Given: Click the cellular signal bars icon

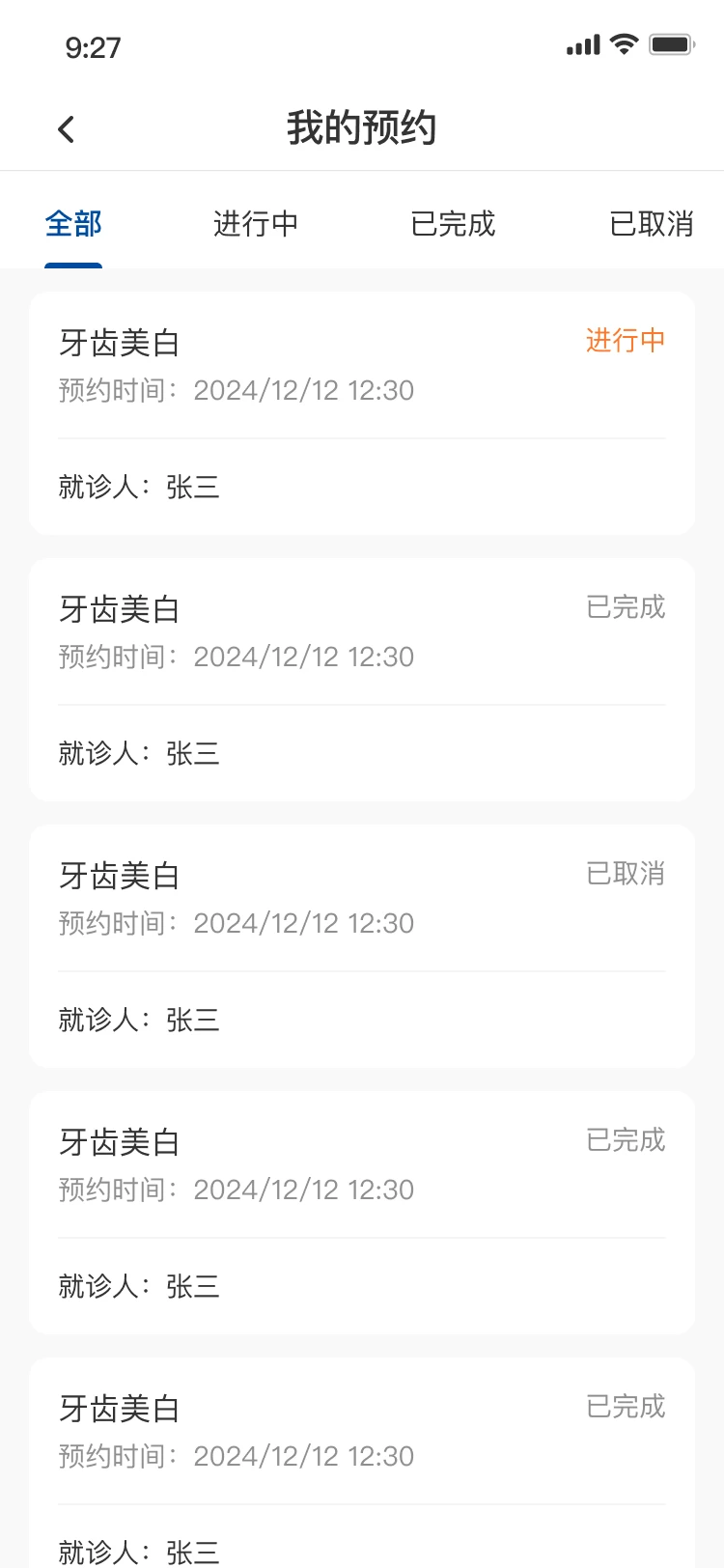Looking at the screenshot, I should [x=580, y=43].
